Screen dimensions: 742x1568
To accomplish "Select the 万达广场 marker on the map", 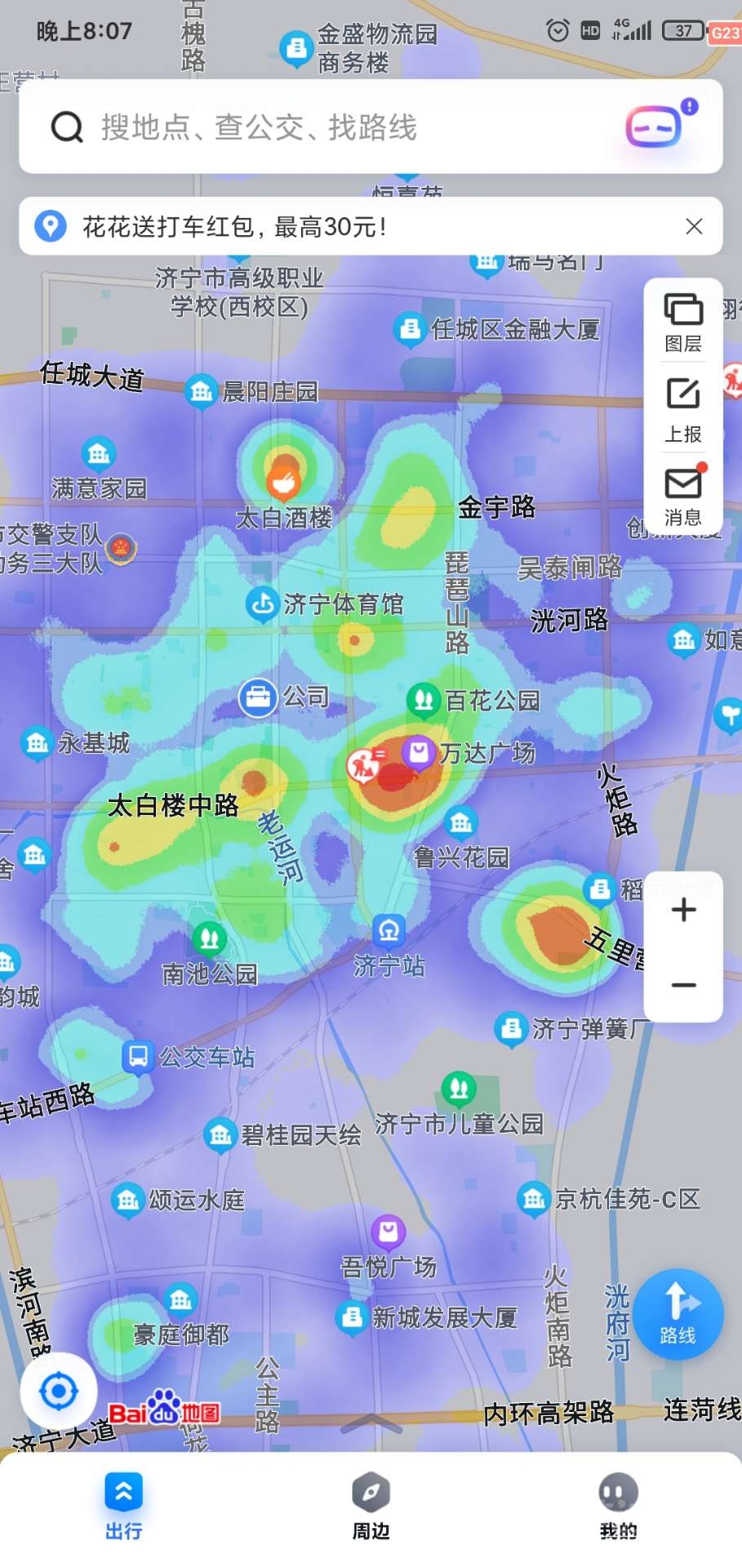I will click(419, 751).
